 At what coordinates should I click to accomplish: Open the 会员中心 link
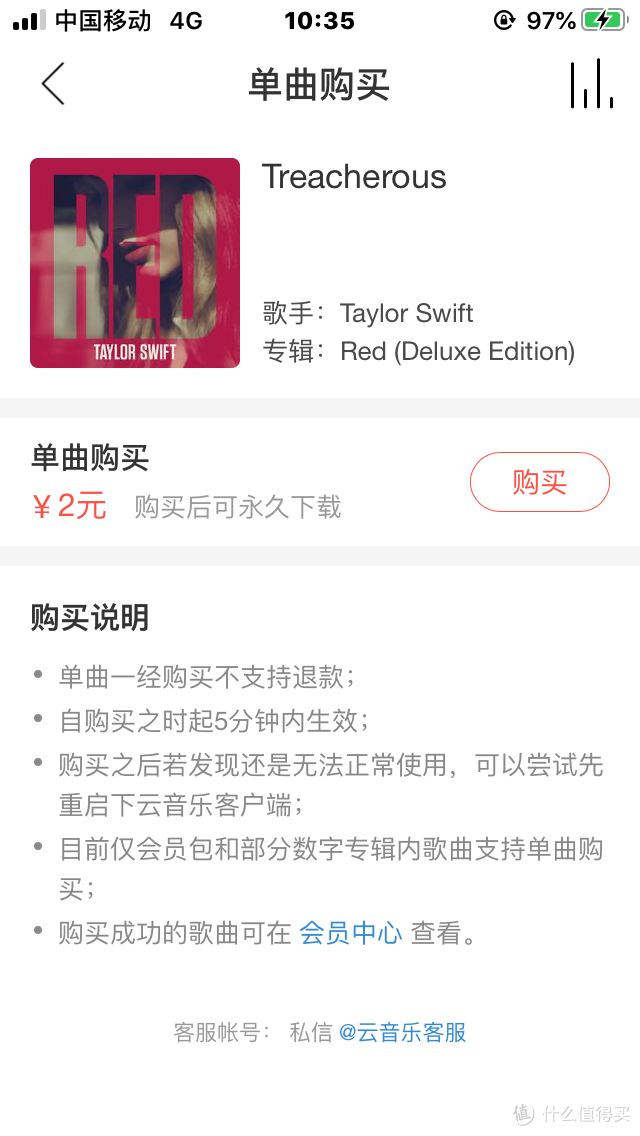click(x=351, y=934)
